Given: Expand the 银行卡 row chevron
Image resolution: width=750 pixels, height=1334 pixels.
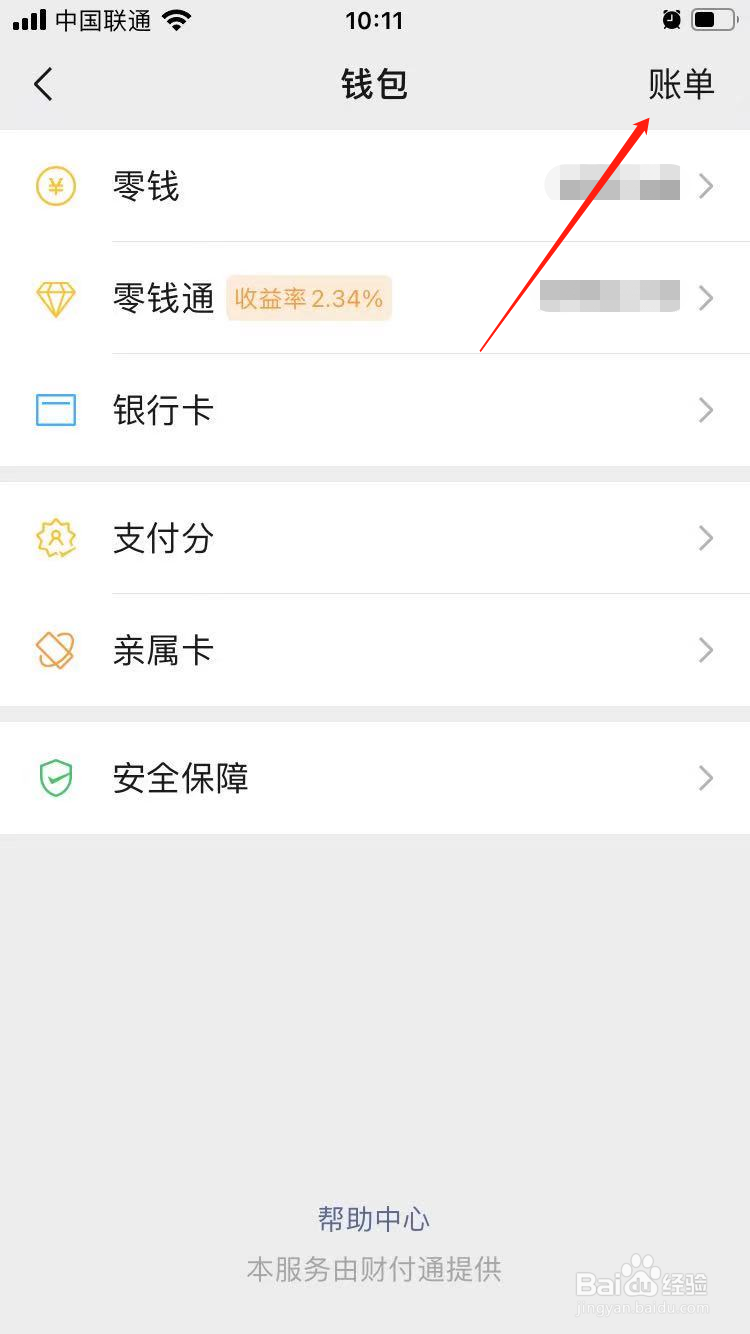Looking at the screenshot, I should point(706,410).
